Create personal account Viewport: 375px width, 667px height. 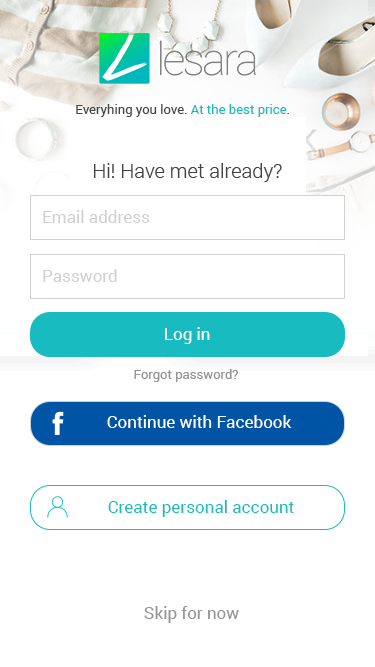tap(187, 507)
